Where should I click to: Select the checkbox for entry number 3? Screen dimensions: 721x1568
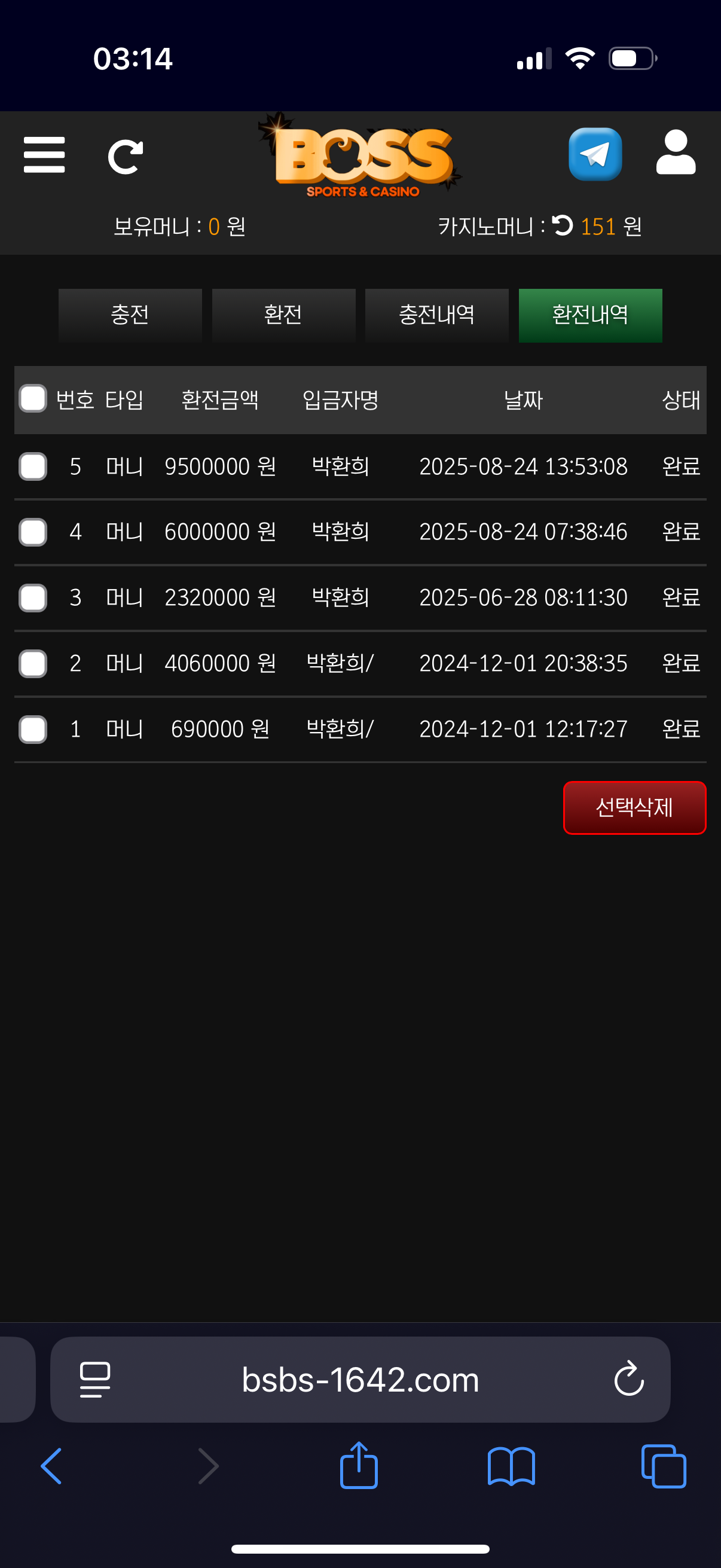(x=33, y=598)
